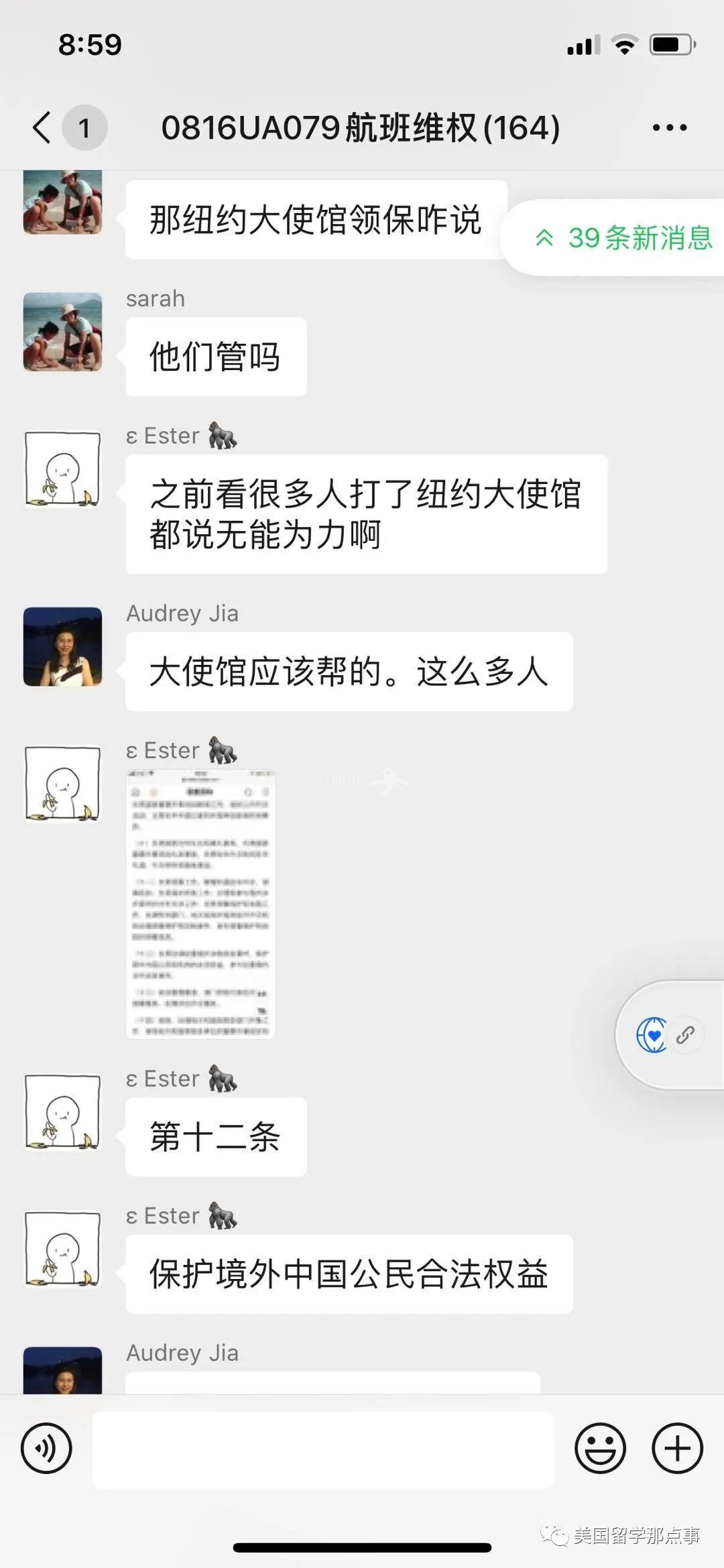
Task: Open the plus attachments menu
Action: tap(677, 1448)
